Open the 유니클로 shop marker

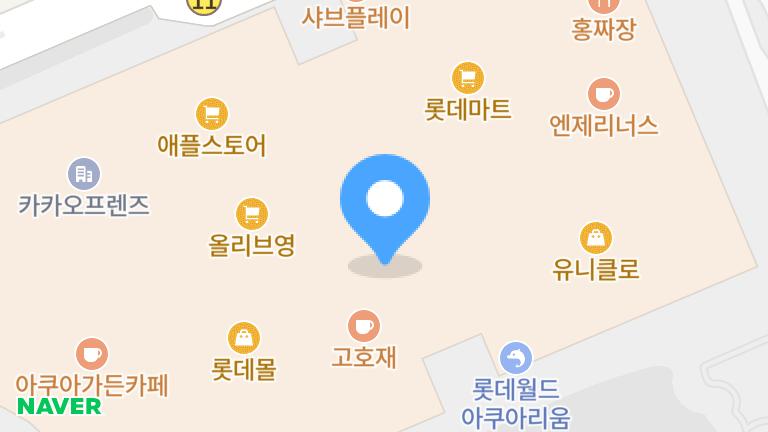(596, 238)
